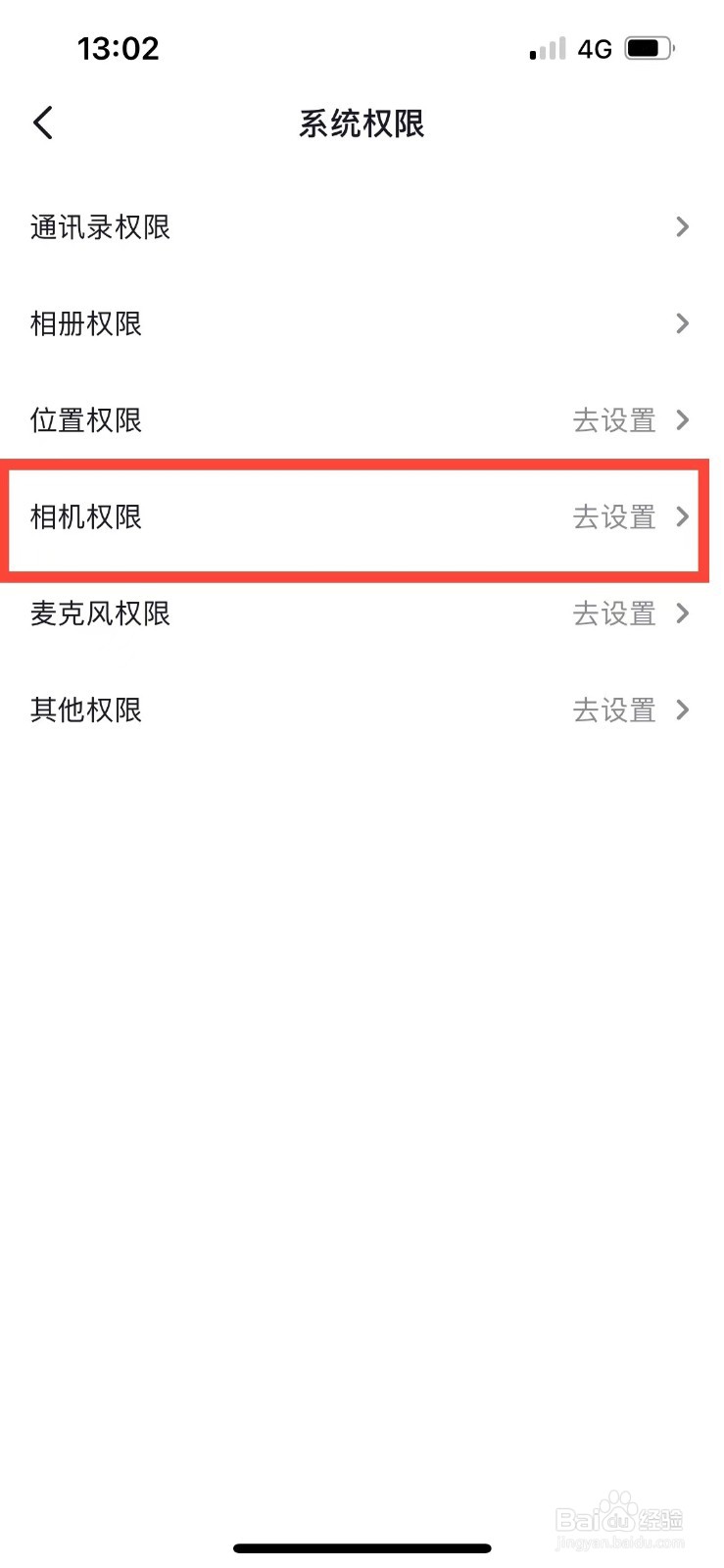Screen dimensions: 724x1568
Task: Tap the chevron next to 通讯录权限
Action: (683, 226)
